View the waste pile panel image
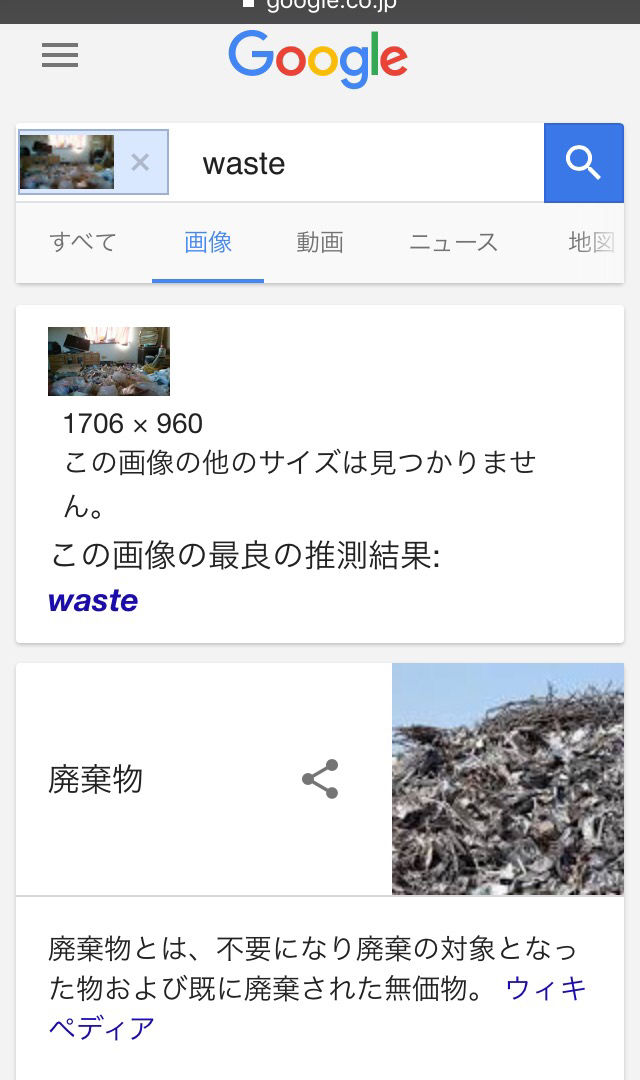The width and height of the screenshot is (640, 1080). pos(508,779)
